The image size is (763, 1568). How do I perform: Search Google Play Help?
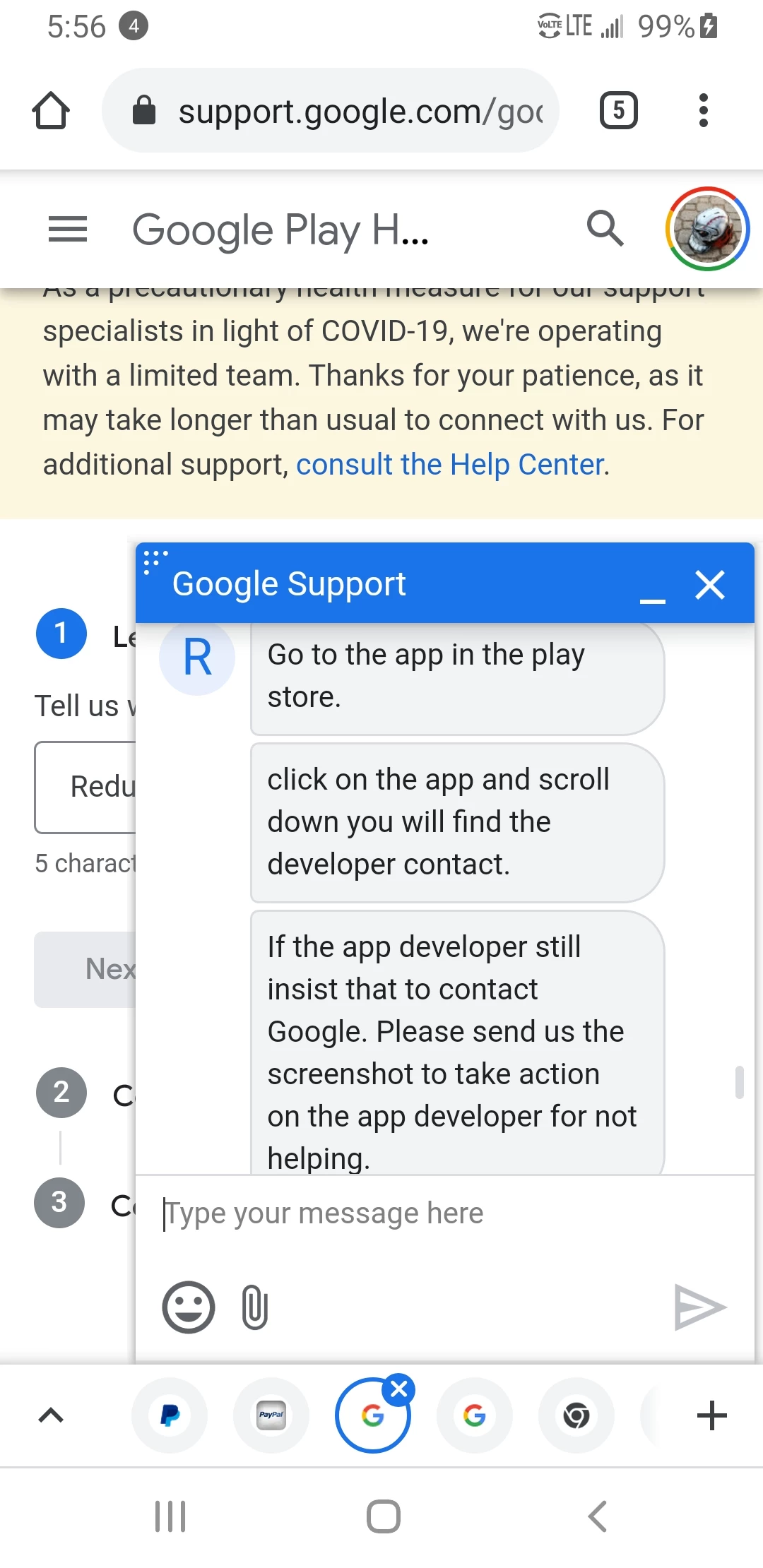pyautogui.click(x=605, y=229)
